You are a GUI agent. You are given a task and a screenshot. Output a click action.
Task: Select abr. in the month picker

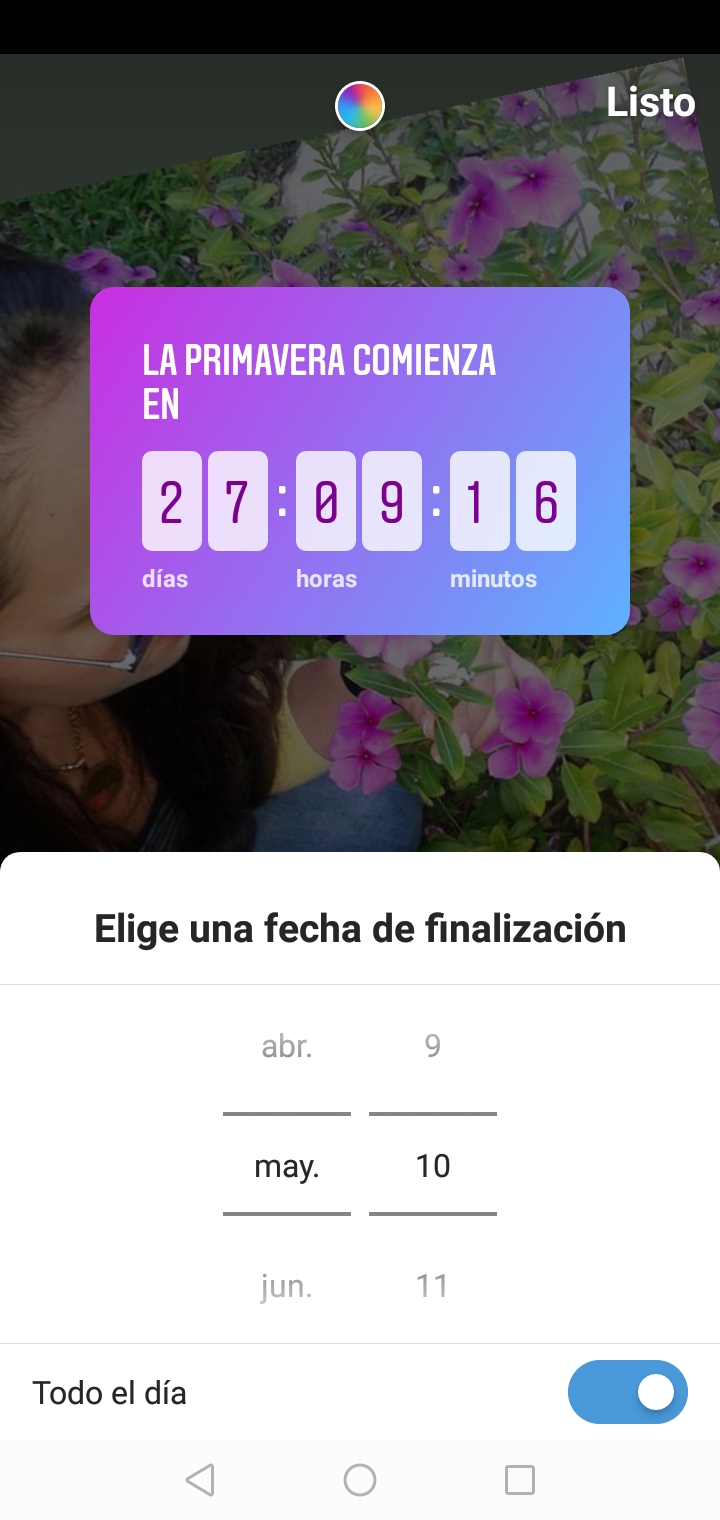pyautogui.click(x=287, y=1046)
